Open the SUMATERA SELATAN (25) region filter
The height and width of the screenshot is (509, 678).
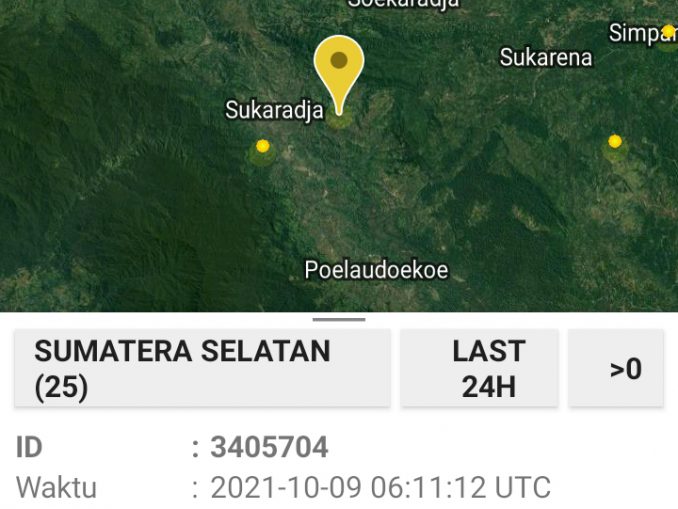202,368
